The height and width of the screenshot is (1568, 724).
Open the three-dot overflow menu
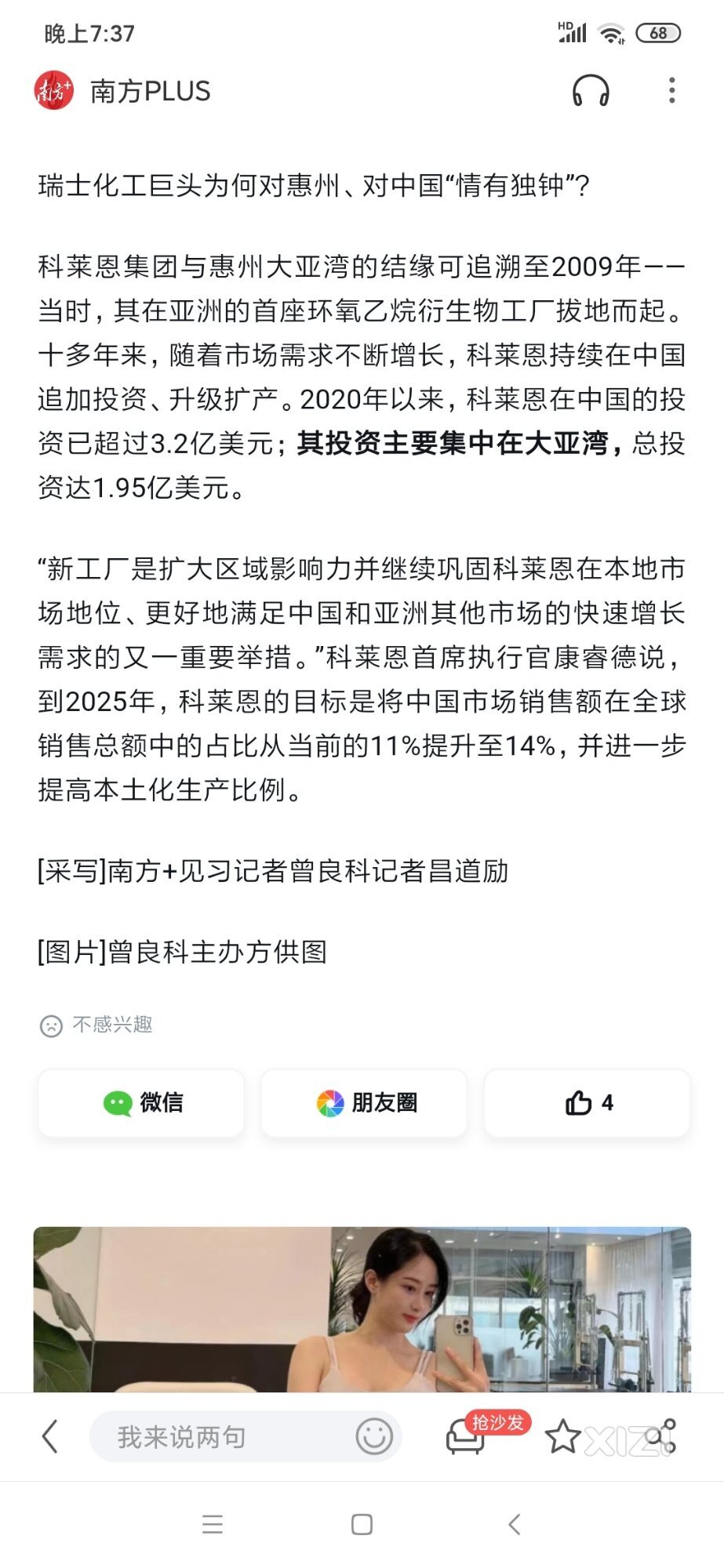(671, 91)
